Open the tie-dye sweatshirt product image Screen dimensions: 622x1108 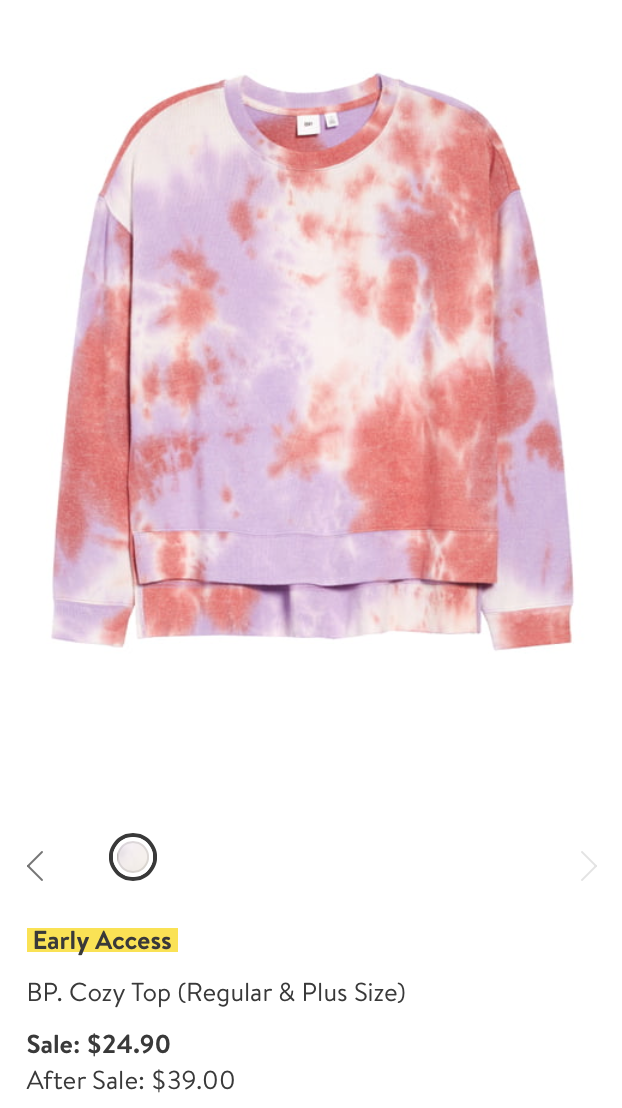pyautogui.click(x=311, y=360)
